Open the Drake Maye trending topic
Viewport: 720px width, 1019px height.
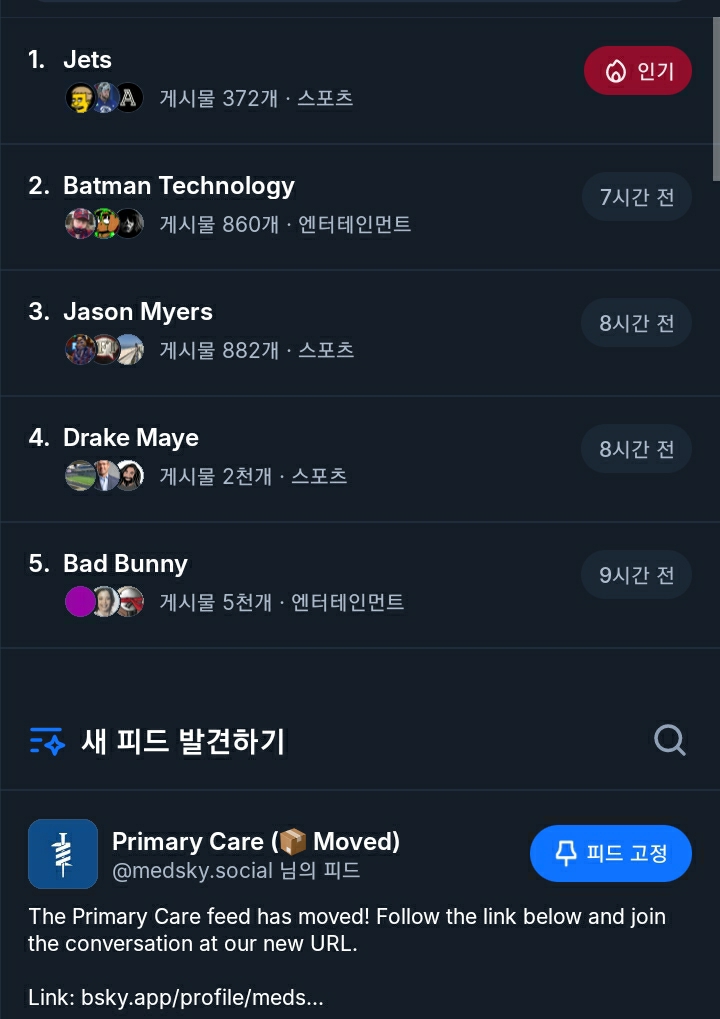point(131,438)
